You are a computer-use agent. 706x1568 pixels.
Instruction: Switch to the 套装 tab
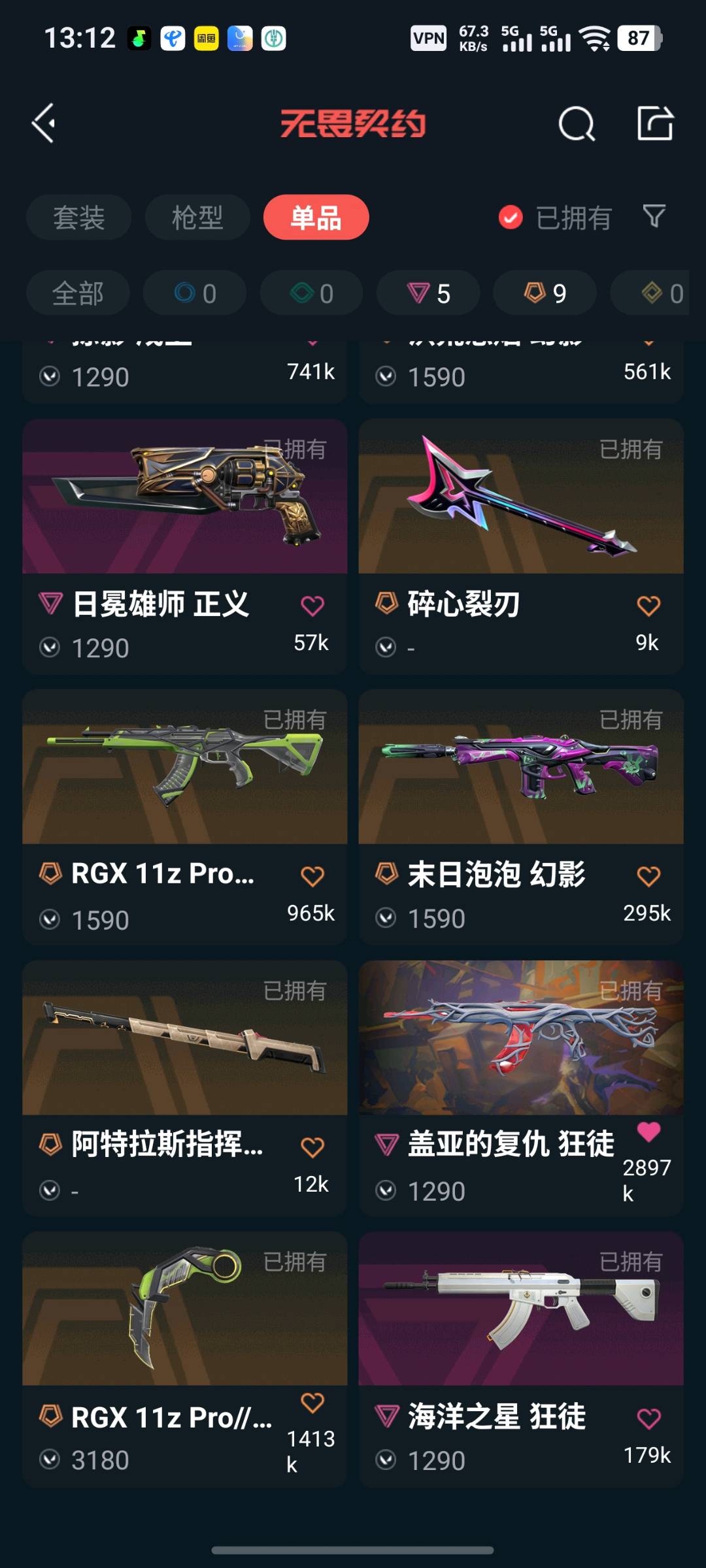click(78, 218)
